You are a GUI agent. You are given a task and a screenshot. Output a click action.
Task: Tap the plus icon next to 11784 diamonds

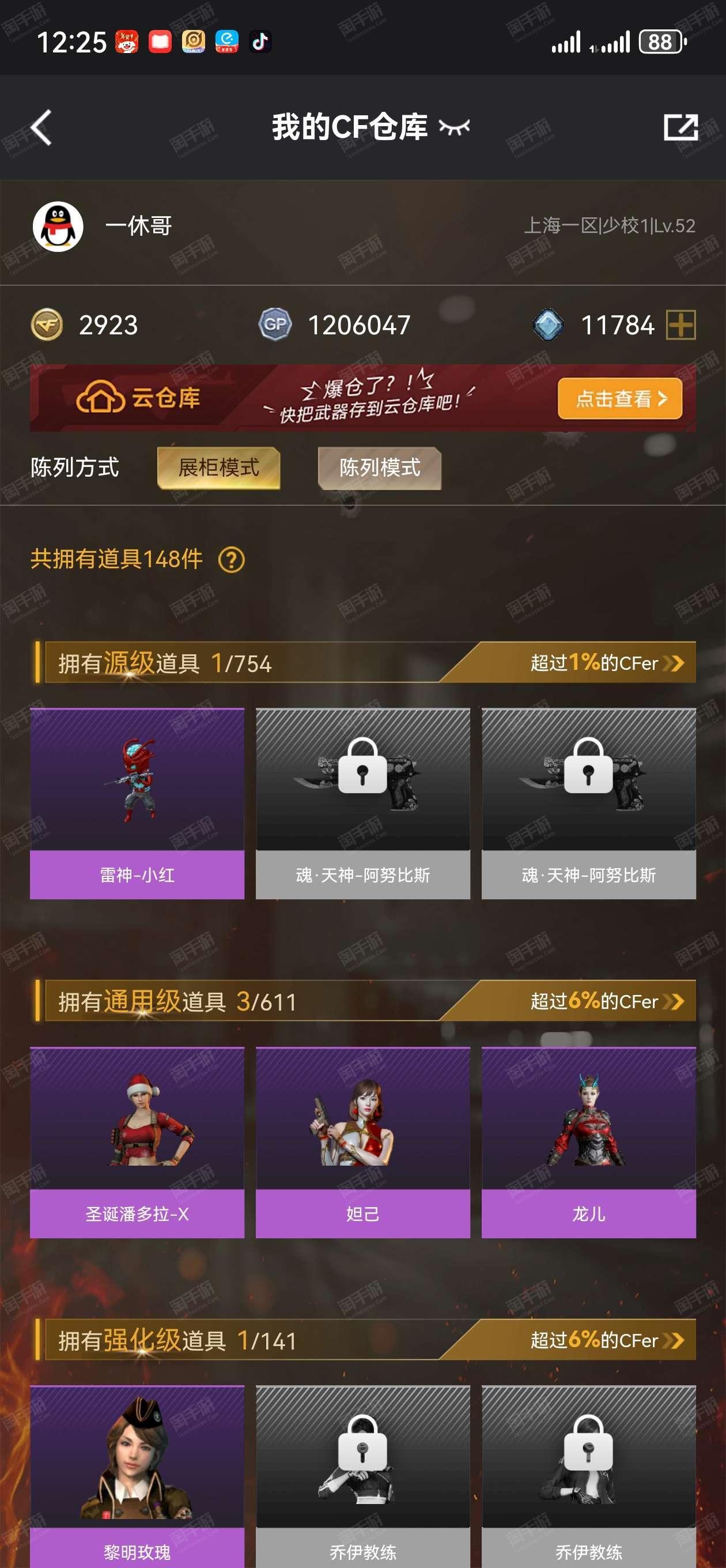click(680, 325)
